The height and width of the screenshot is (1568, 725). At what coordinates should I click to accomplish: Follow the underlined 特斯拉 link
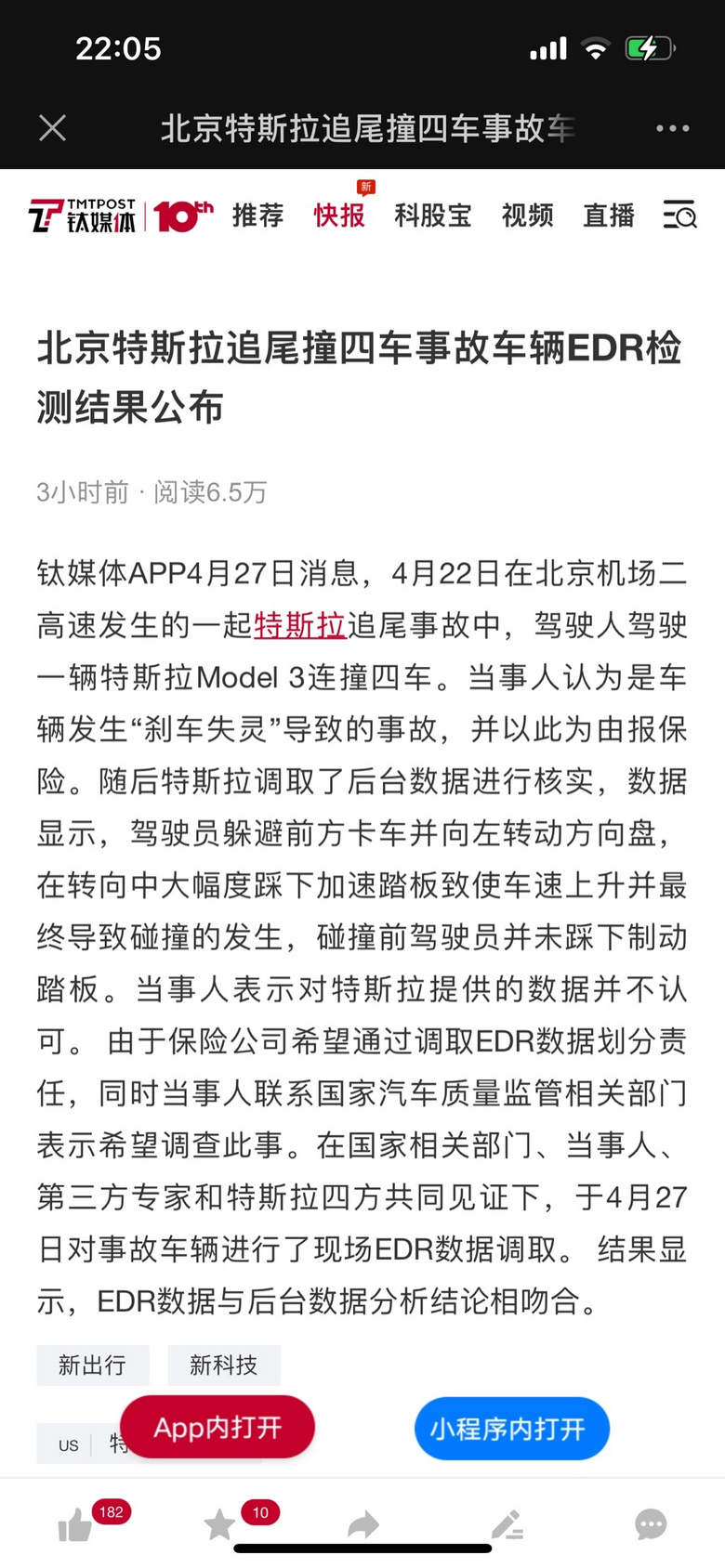point(300,625)
